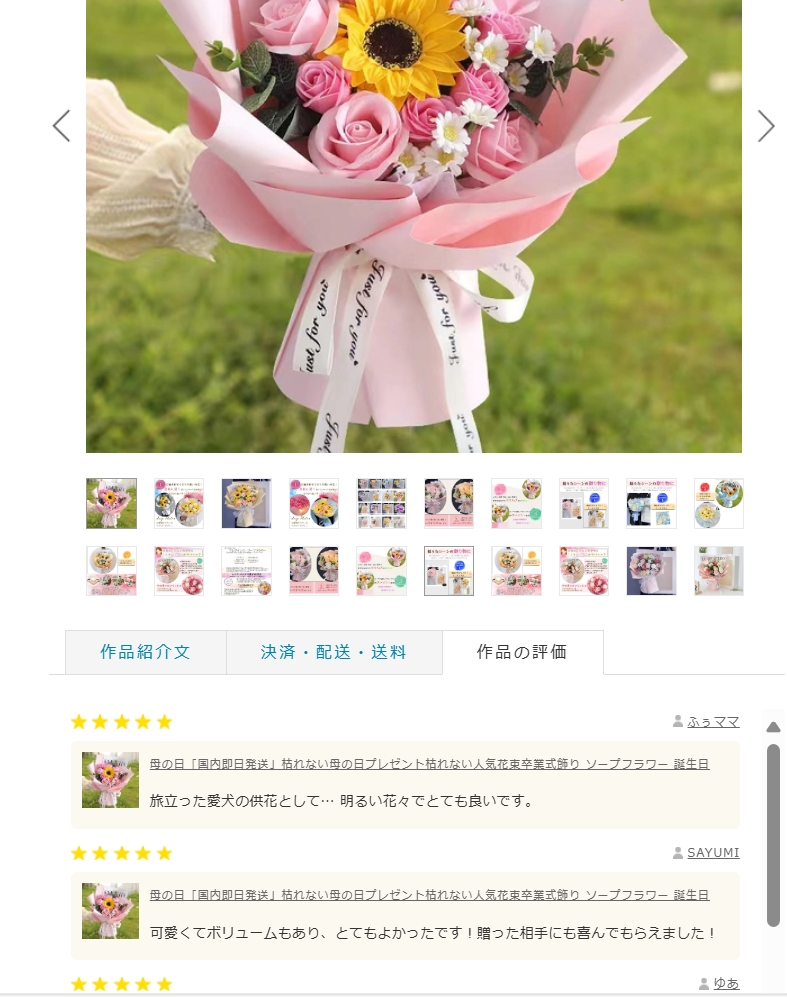Switch to the 作品紹介文 tab
Screen dimensions: 787x997
click(145, 652)
